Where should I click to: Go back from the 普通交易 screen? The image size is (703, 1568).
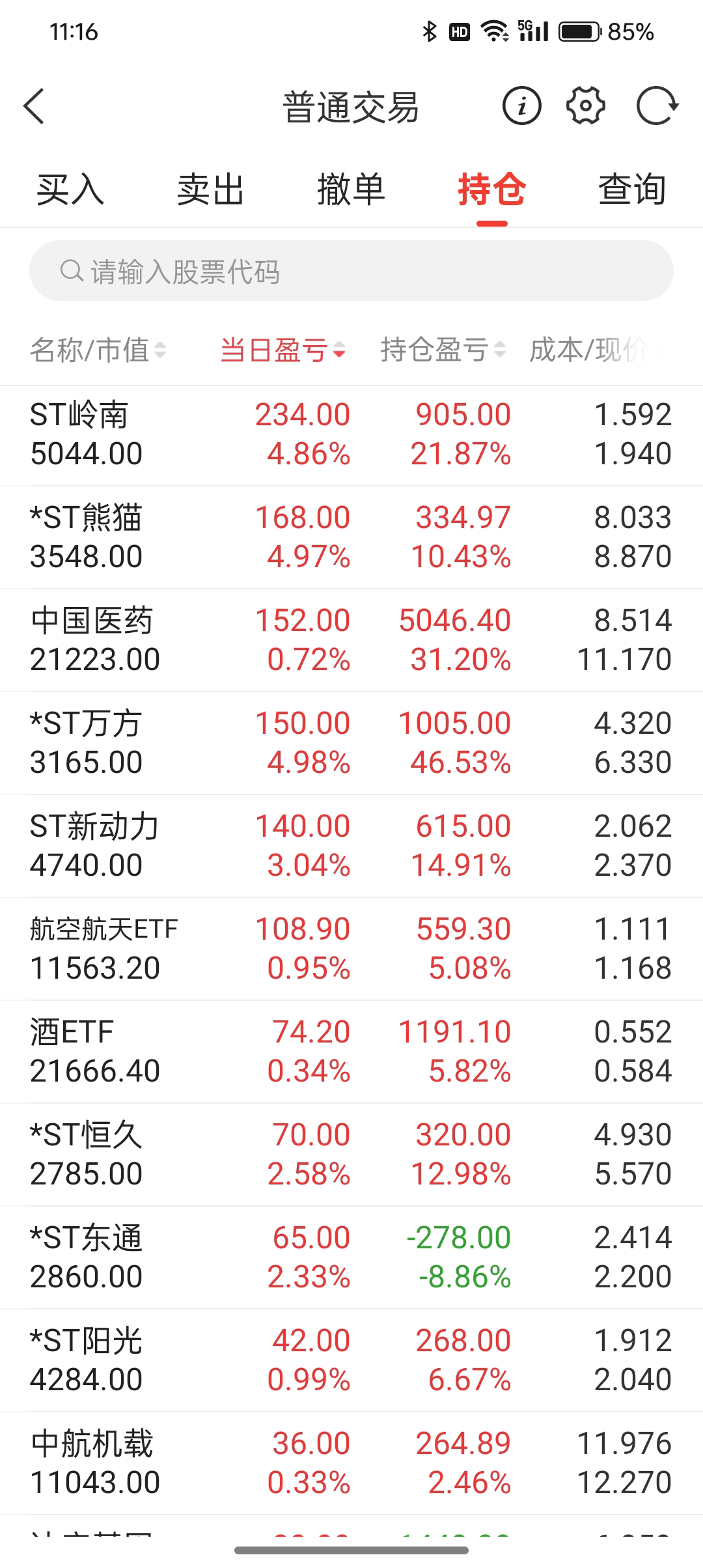pos(34,106)
